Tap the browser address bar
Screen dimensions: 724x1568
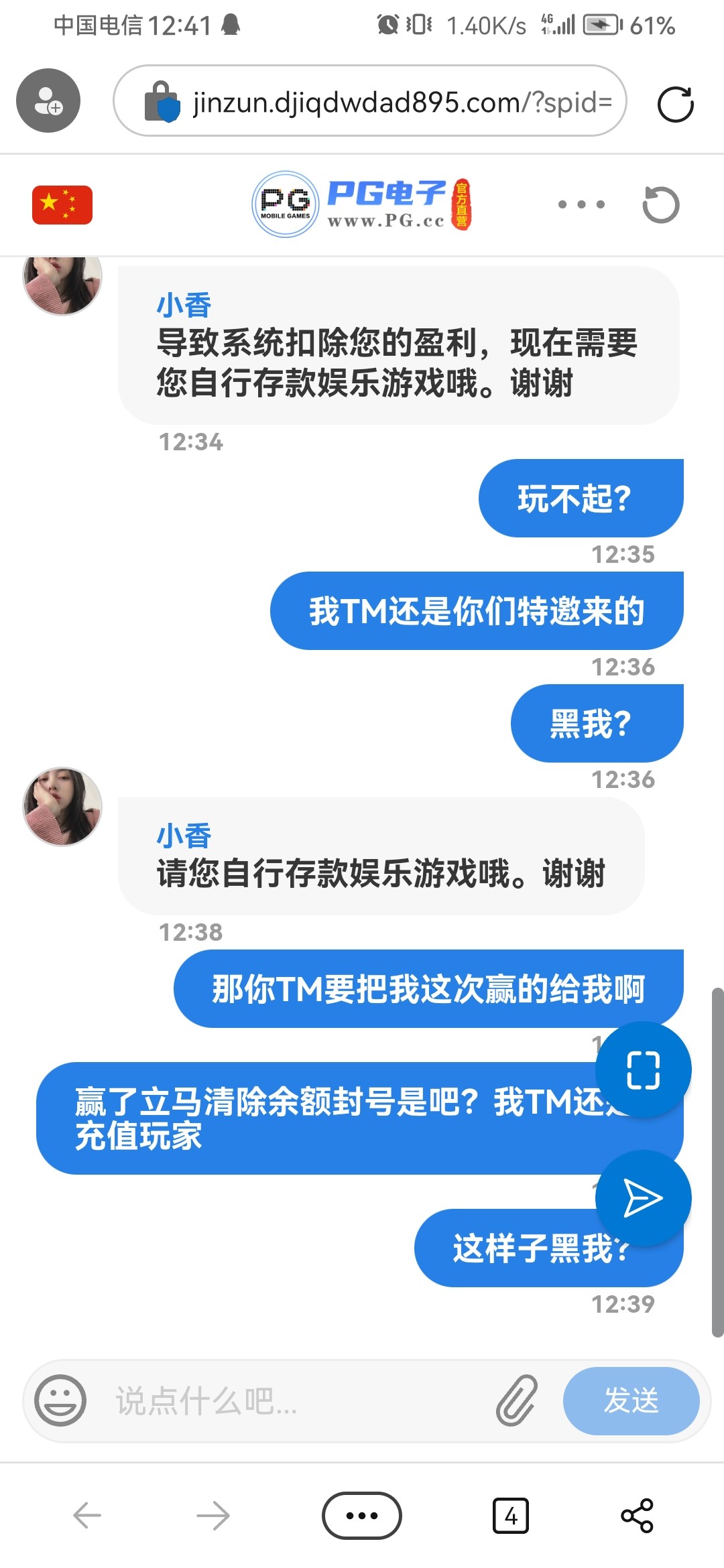pyautogui.click(x=402, y=102)
